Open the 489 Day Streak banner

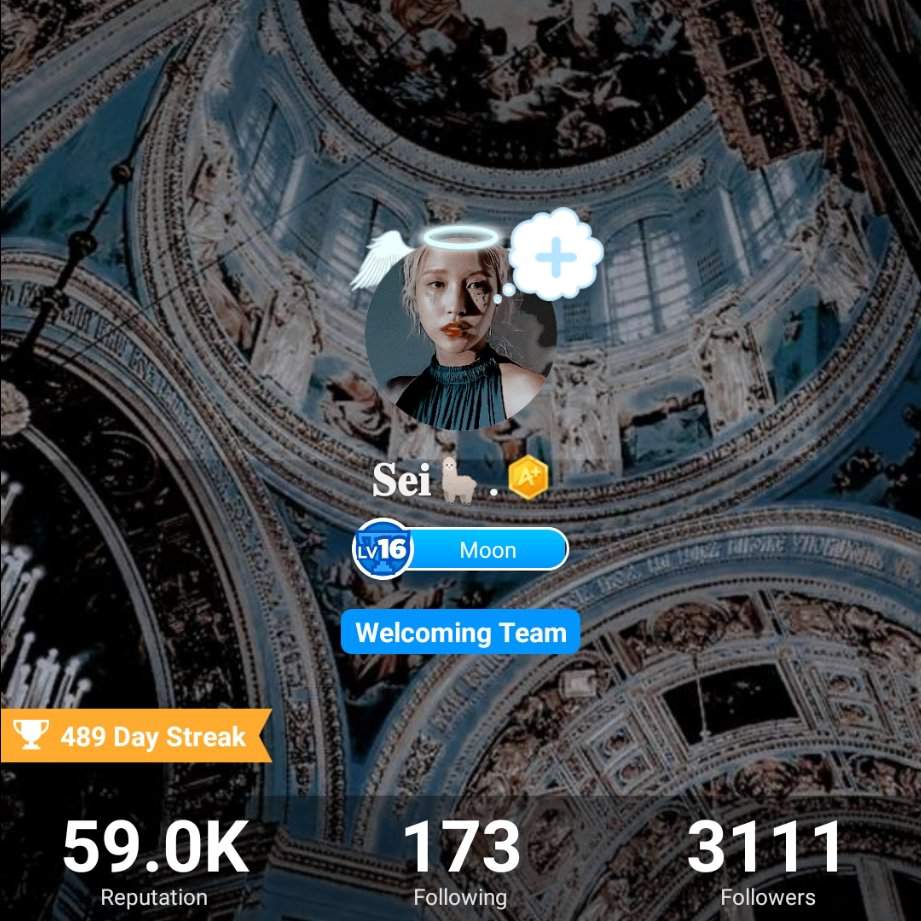point(135,737)
